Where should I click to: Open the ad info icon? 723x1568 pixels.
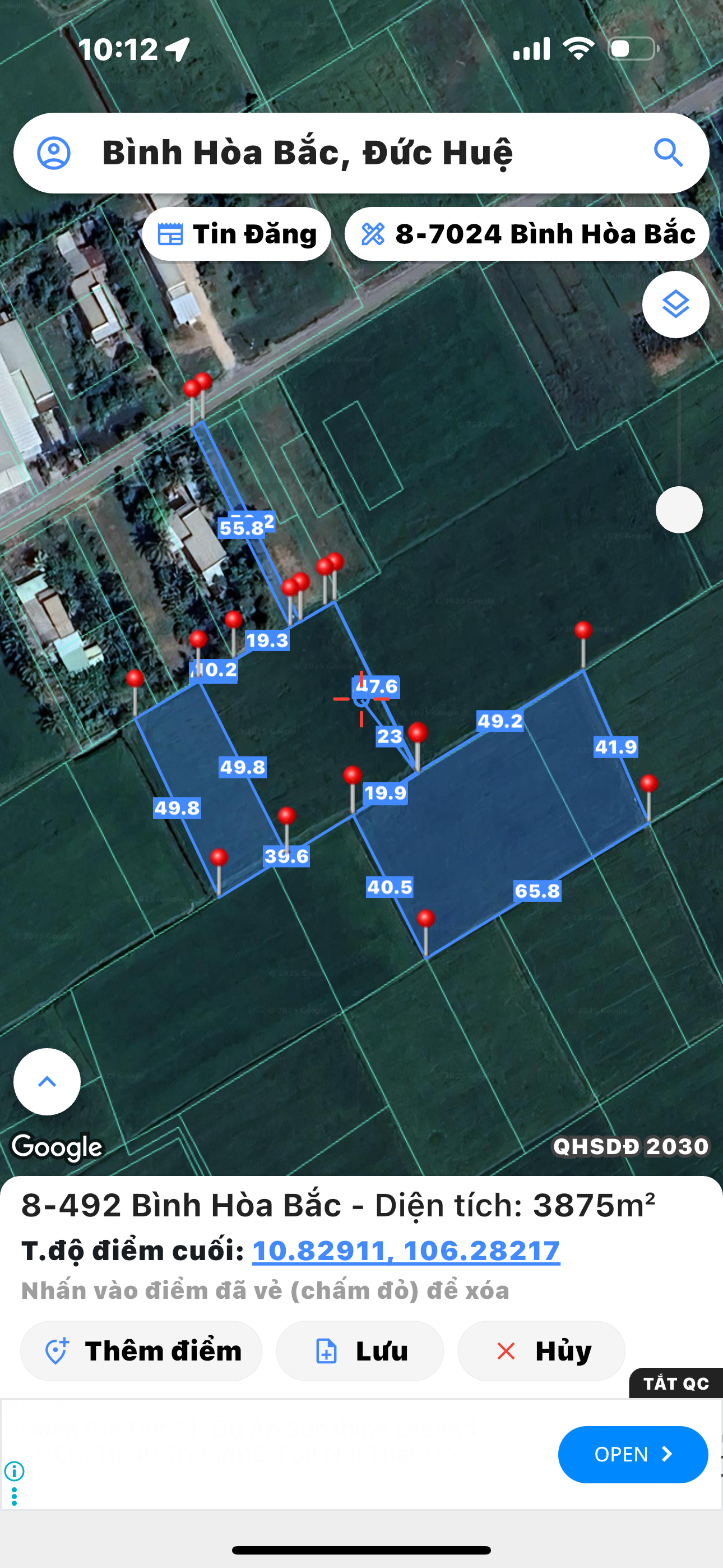14,1471
